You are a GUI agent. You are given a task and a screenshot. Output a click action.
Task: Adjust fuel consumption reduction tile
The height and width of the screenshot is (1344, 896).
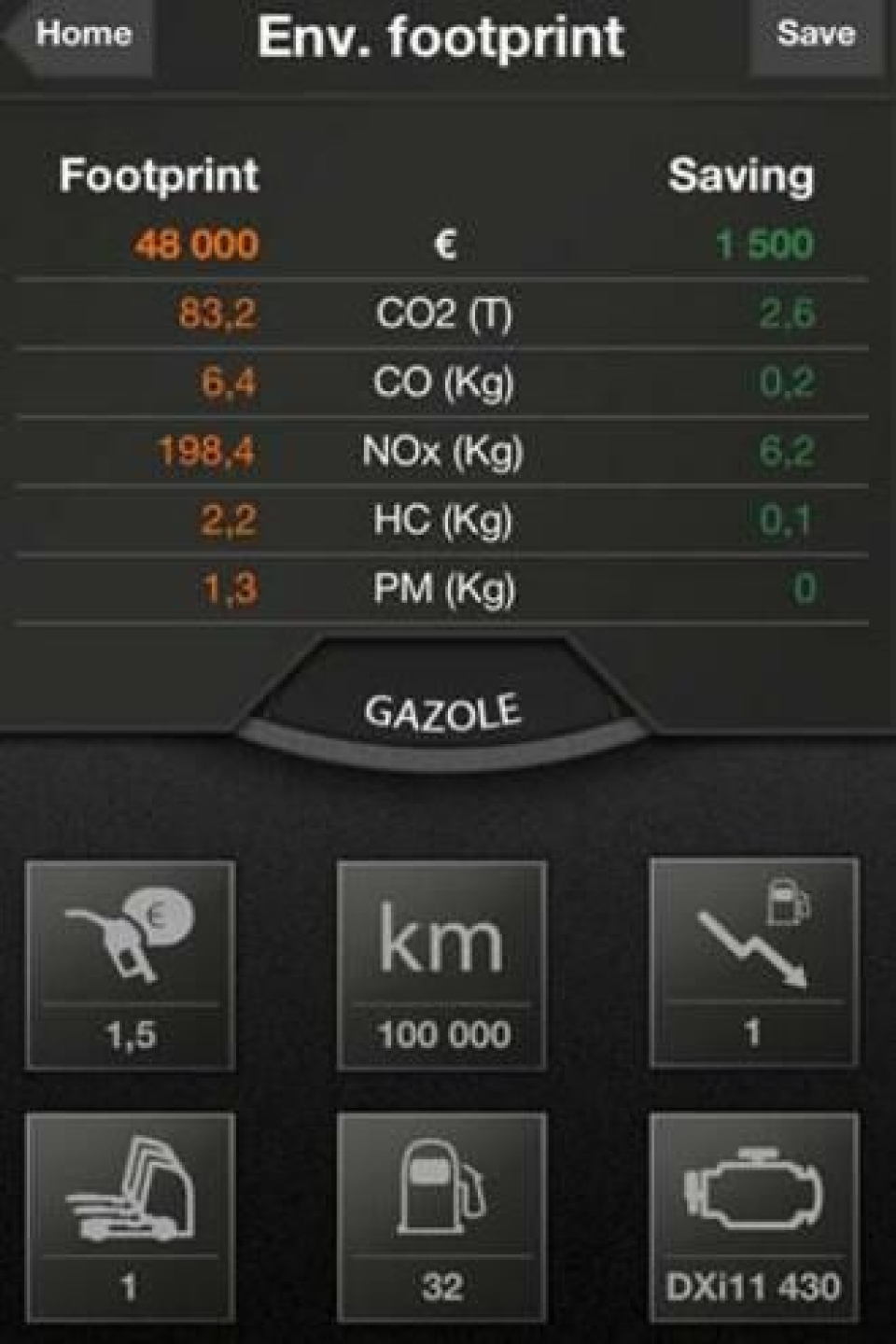pos(753,963)
